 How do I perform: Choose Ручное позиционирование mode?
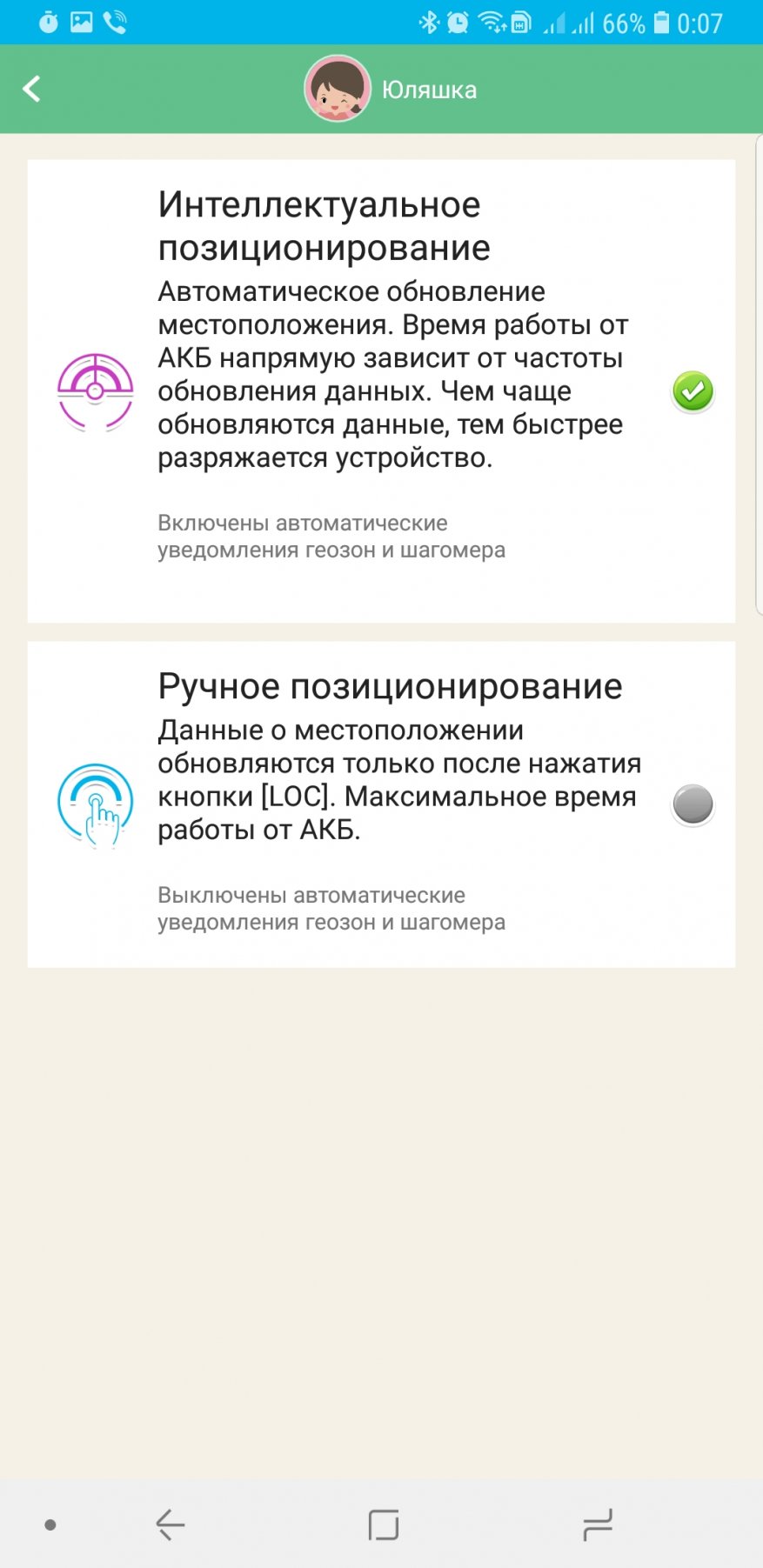click(x=693, y=804)
